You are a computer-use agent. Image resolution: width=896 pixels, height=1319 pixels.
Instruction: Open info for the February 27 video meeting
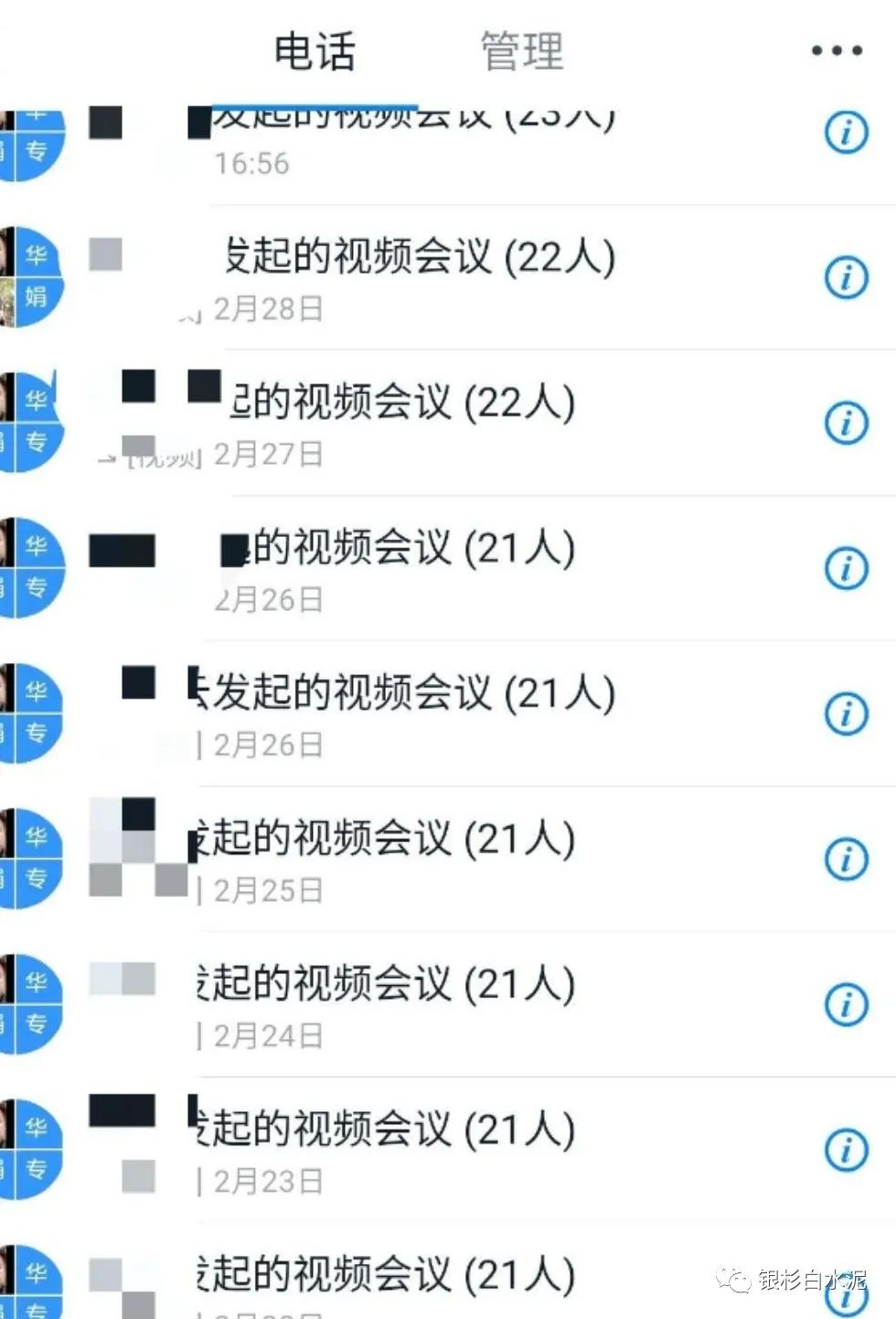846,421
